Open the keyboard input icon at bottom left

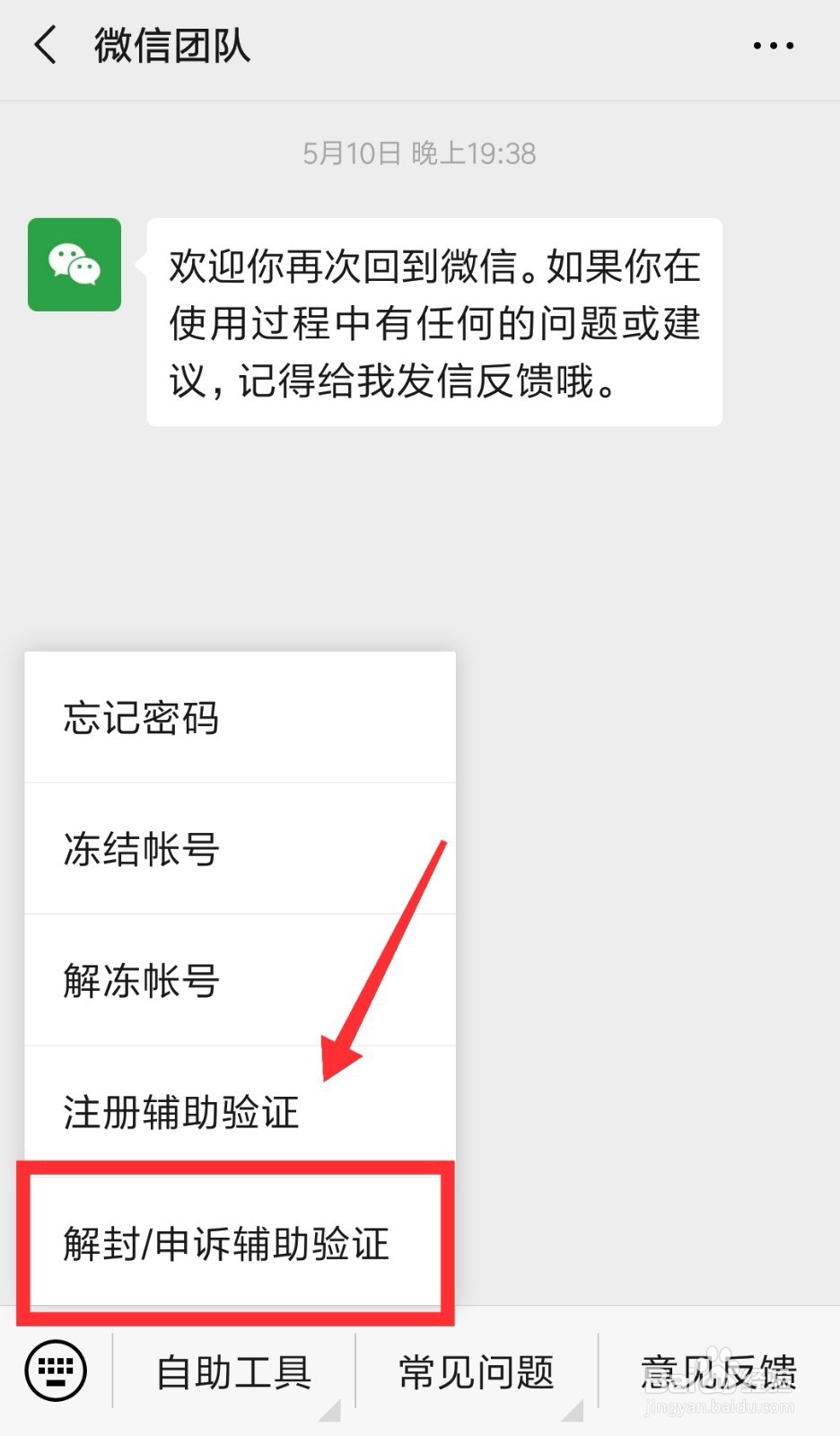(x=54, y=1370)
